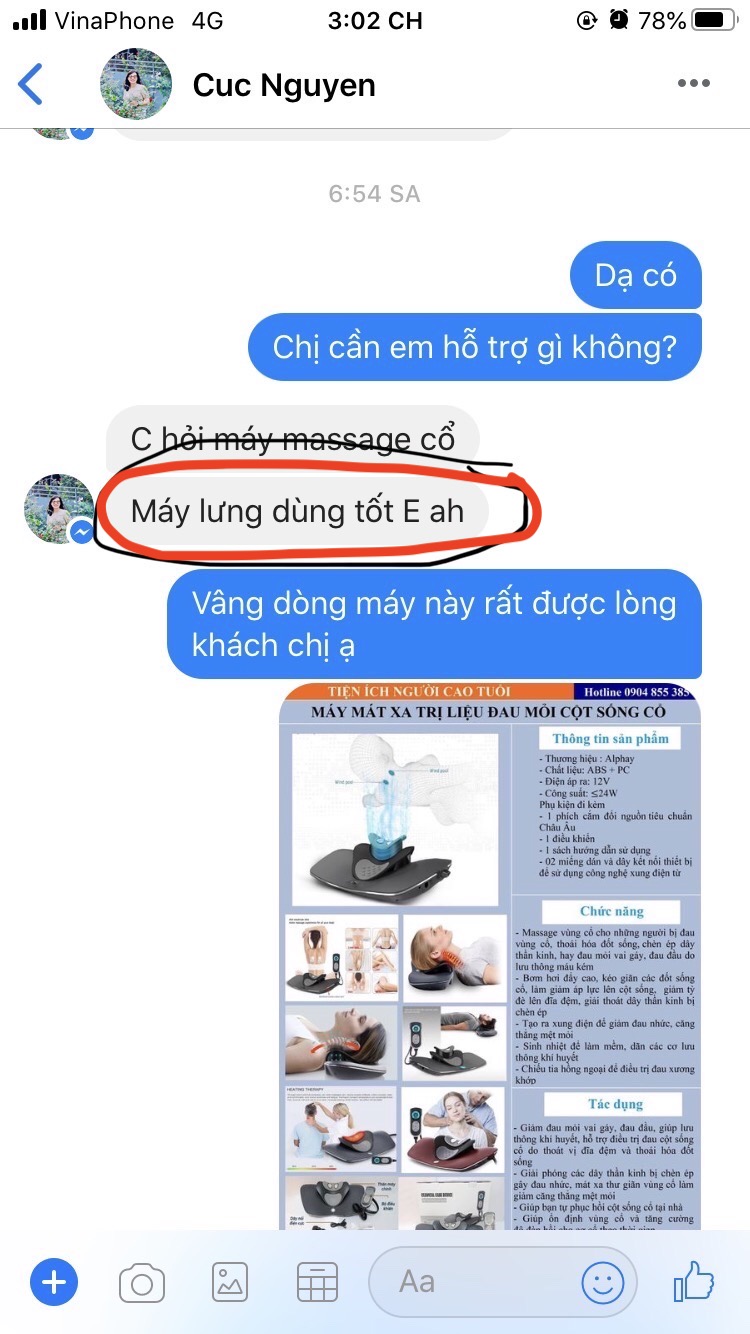
Task: Tap Cuc Nguyen's avatar beside her message
Action: pos(60,510)
